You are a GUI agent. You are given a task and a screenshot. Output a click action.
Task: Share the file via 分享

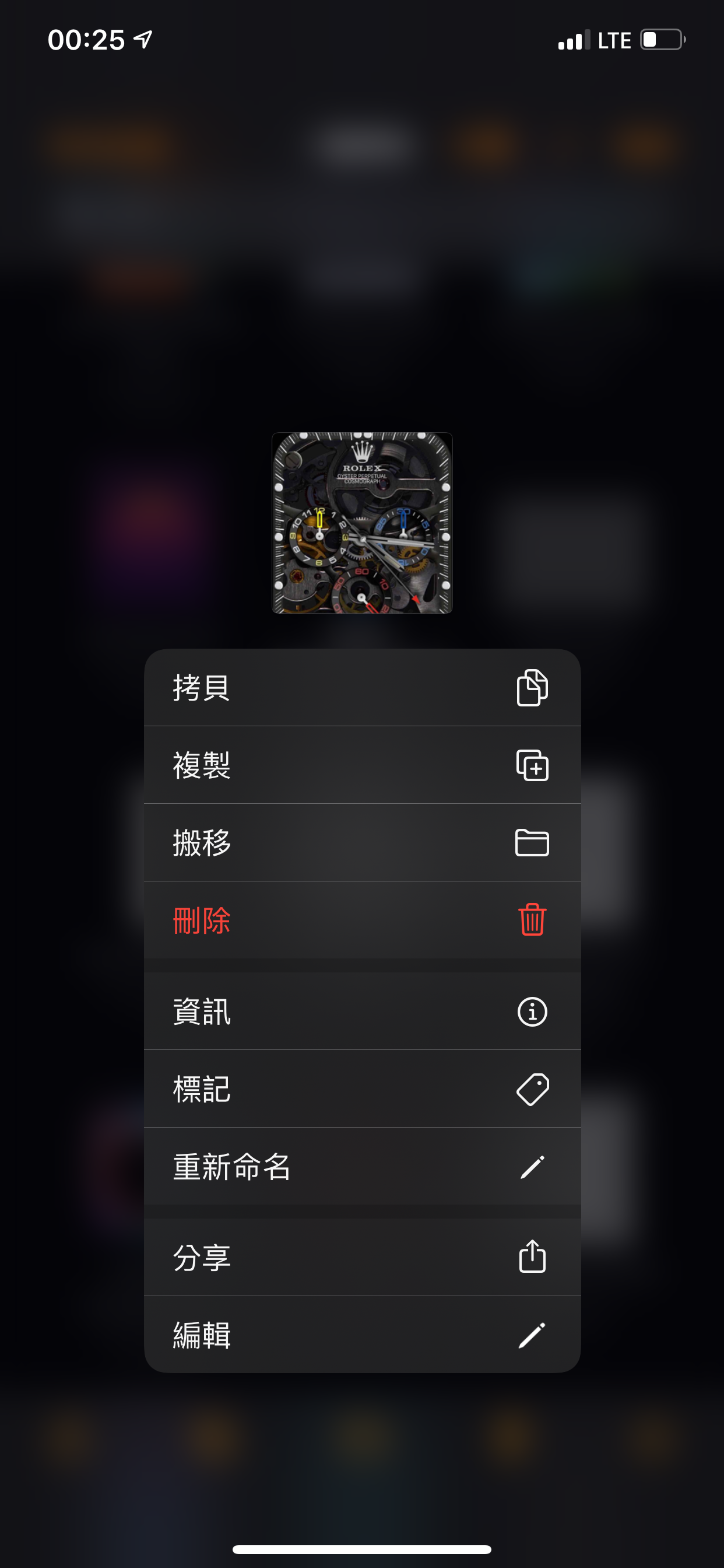pos(362,1257)
